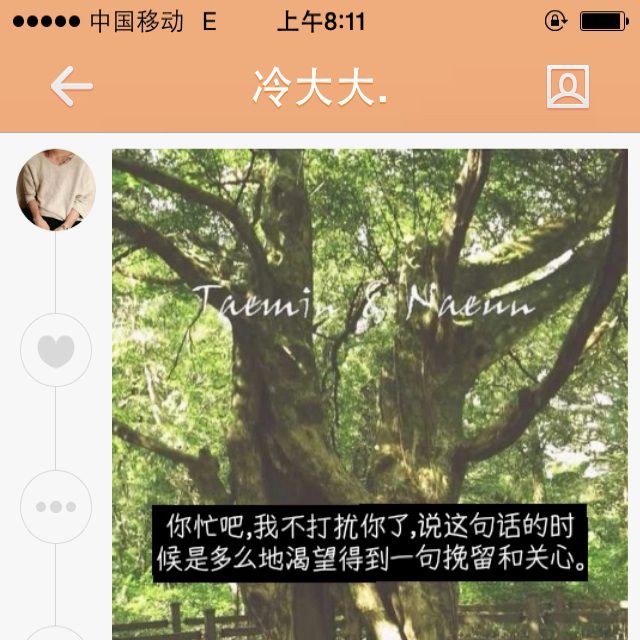Open 冷大大's avatar

(x=56, y=189)
